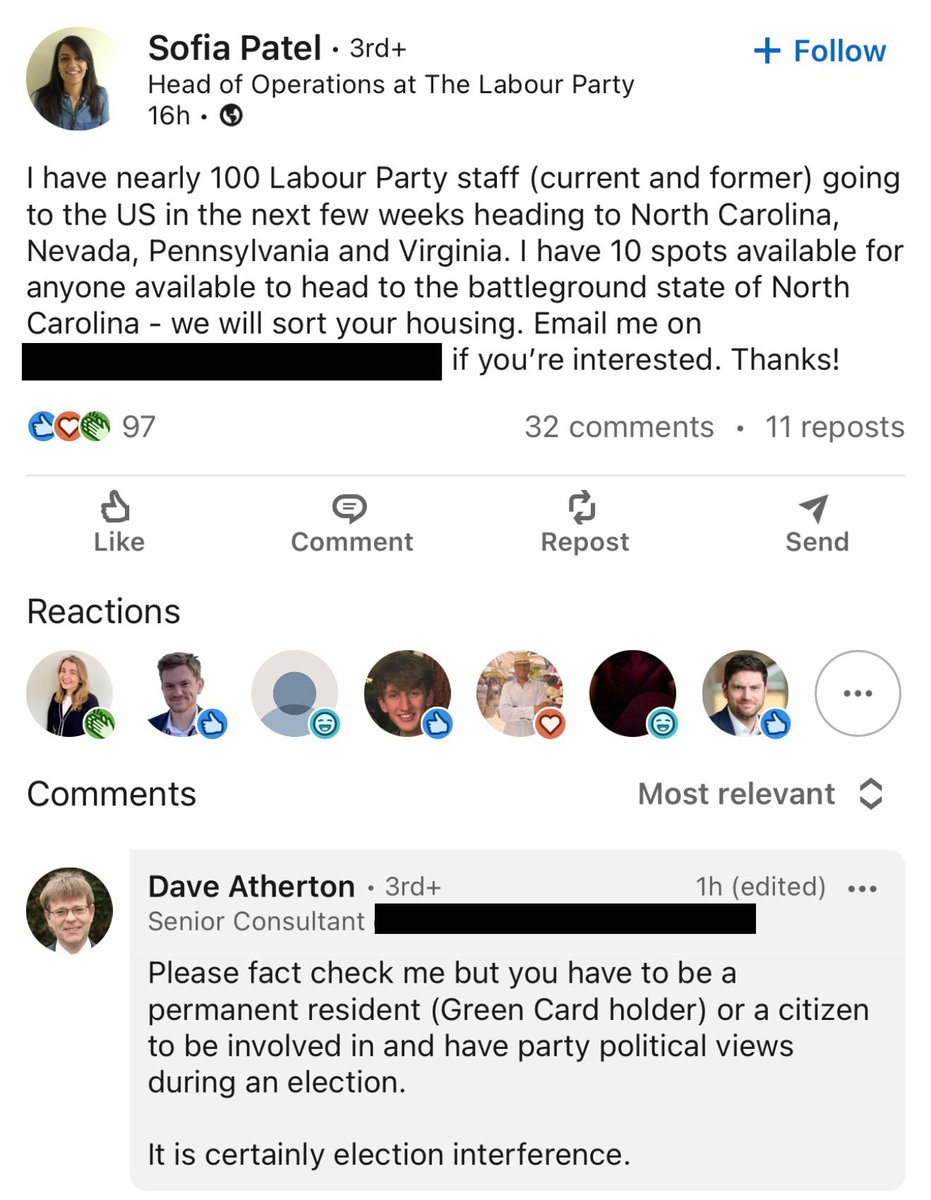Viewport: 931px width, 1200px height.
Task: View the 11 reposts
Action: pos(834,427)
